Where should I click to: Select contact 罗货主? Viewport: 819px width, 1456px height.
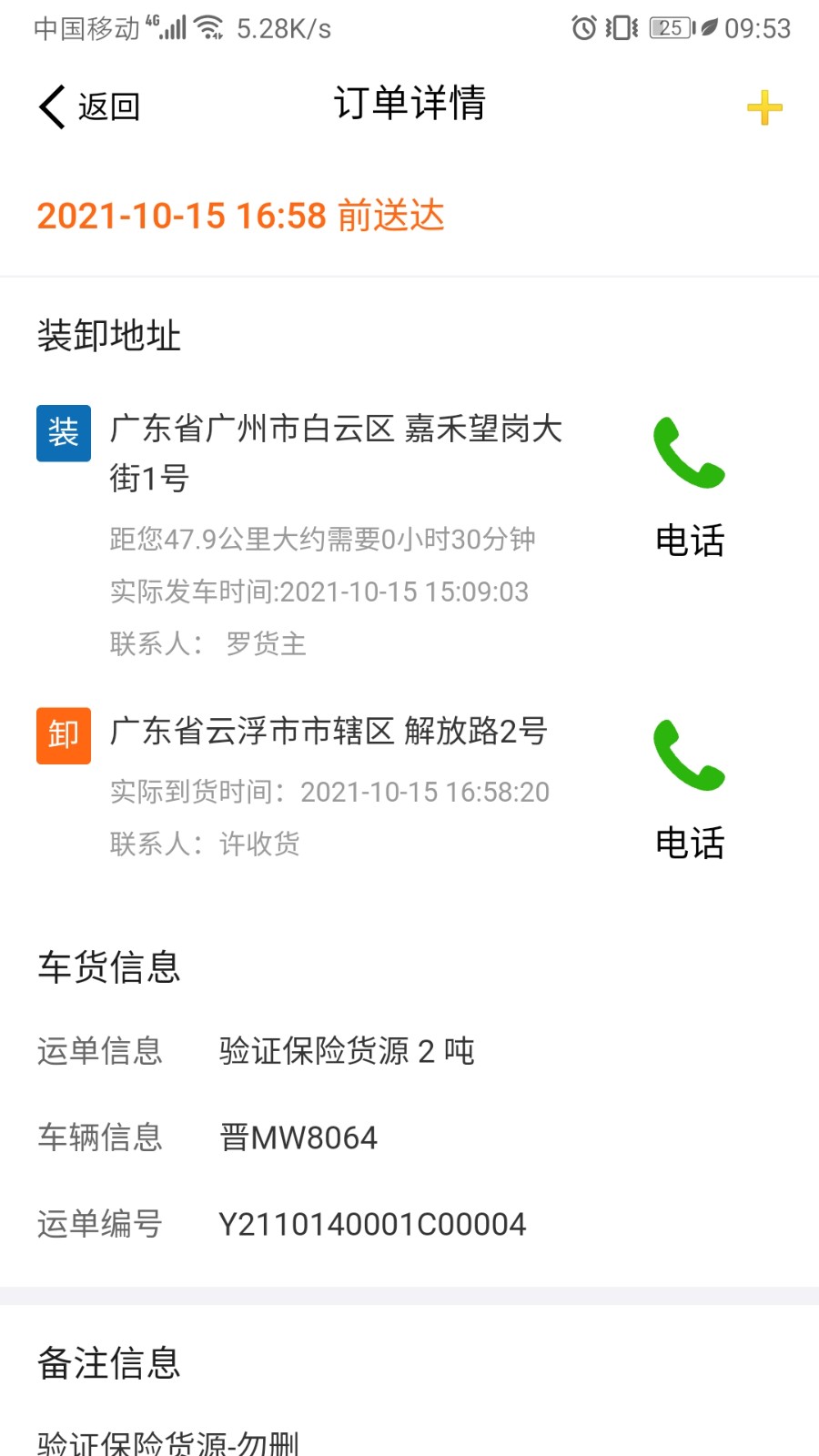pos(266,644)
